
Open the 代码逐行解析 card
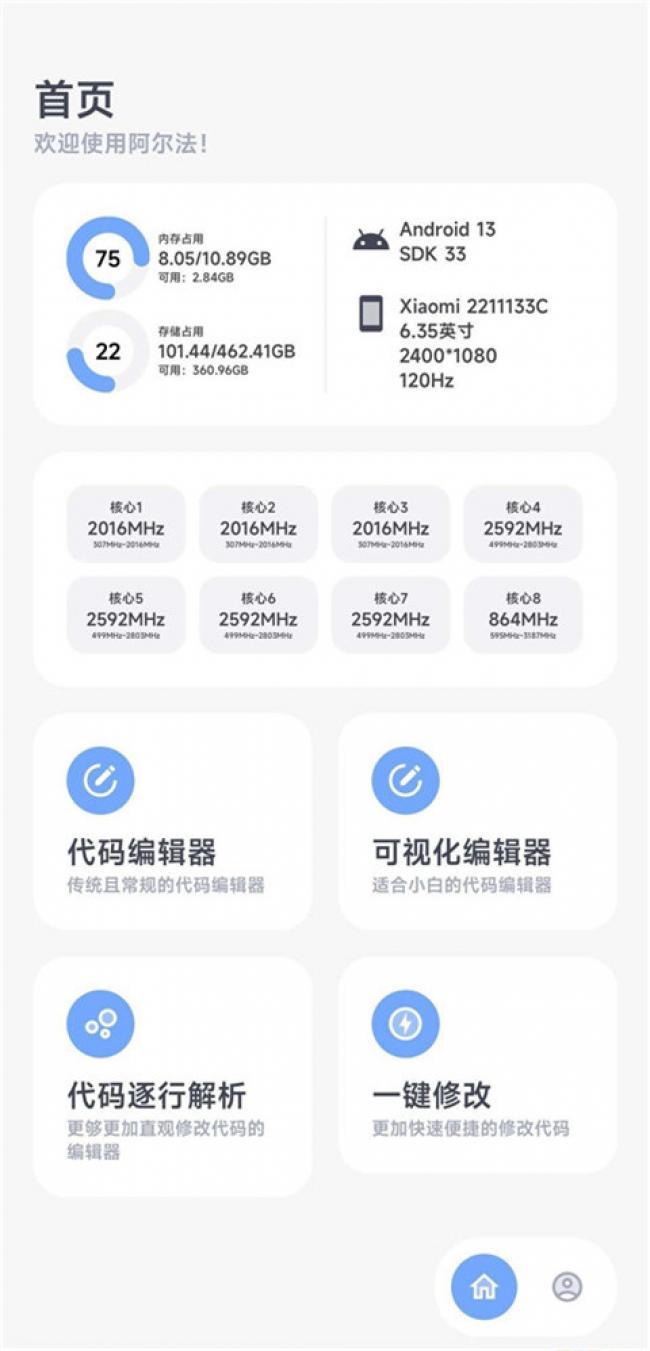click(172, 1075)
